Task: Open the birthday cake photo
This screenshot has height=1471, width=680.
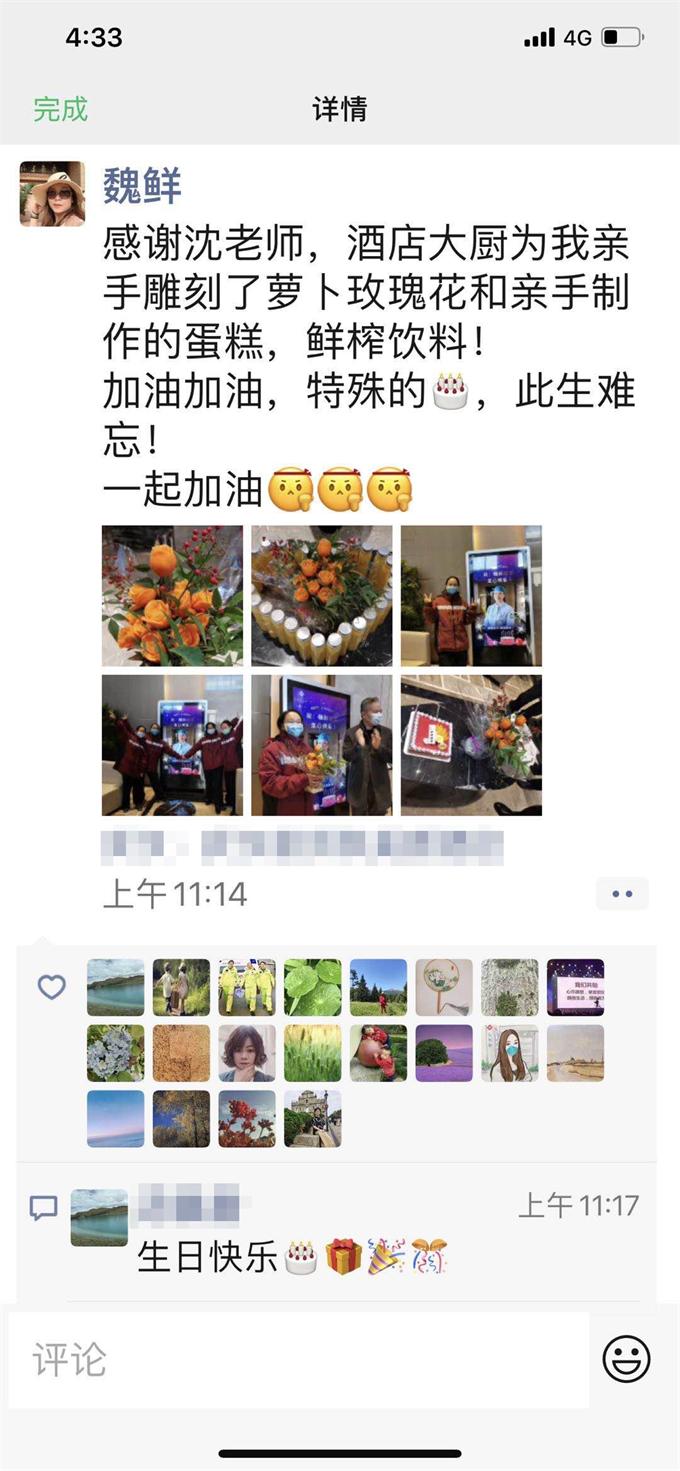Action: coord(471,745)
